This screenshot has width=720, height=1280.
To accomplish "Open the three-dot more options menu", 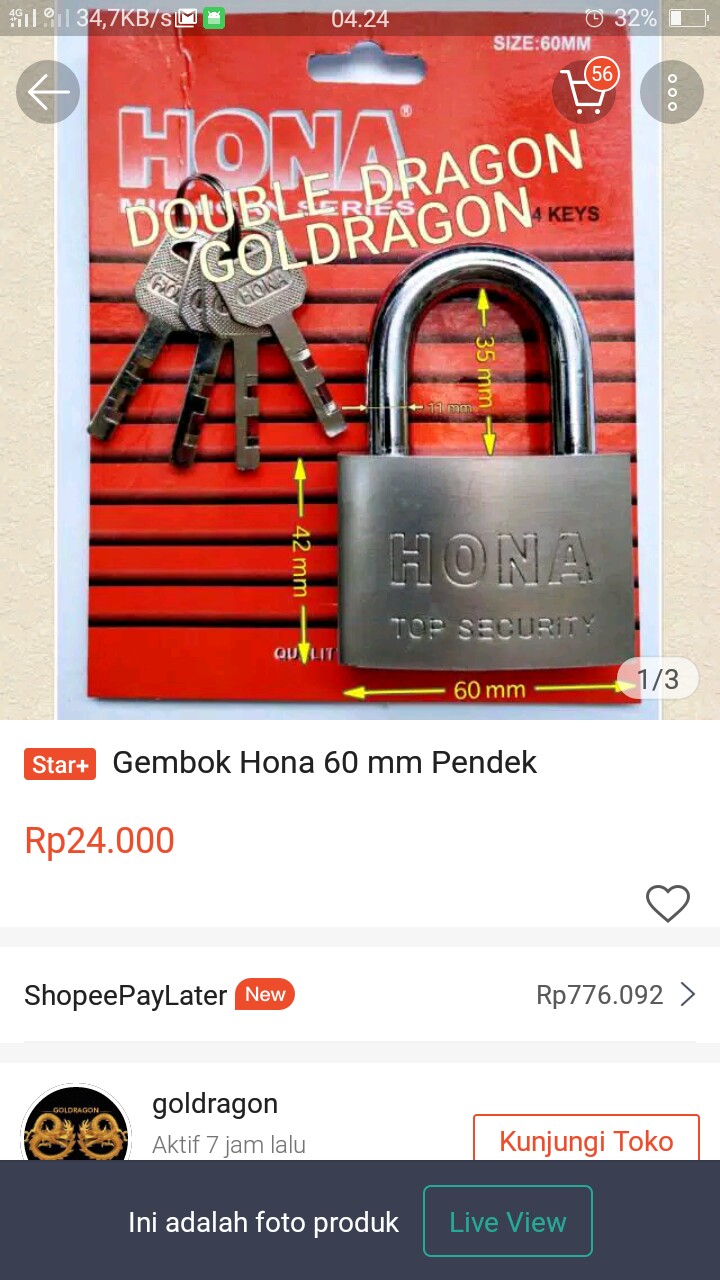I will (x=673, y=91).
